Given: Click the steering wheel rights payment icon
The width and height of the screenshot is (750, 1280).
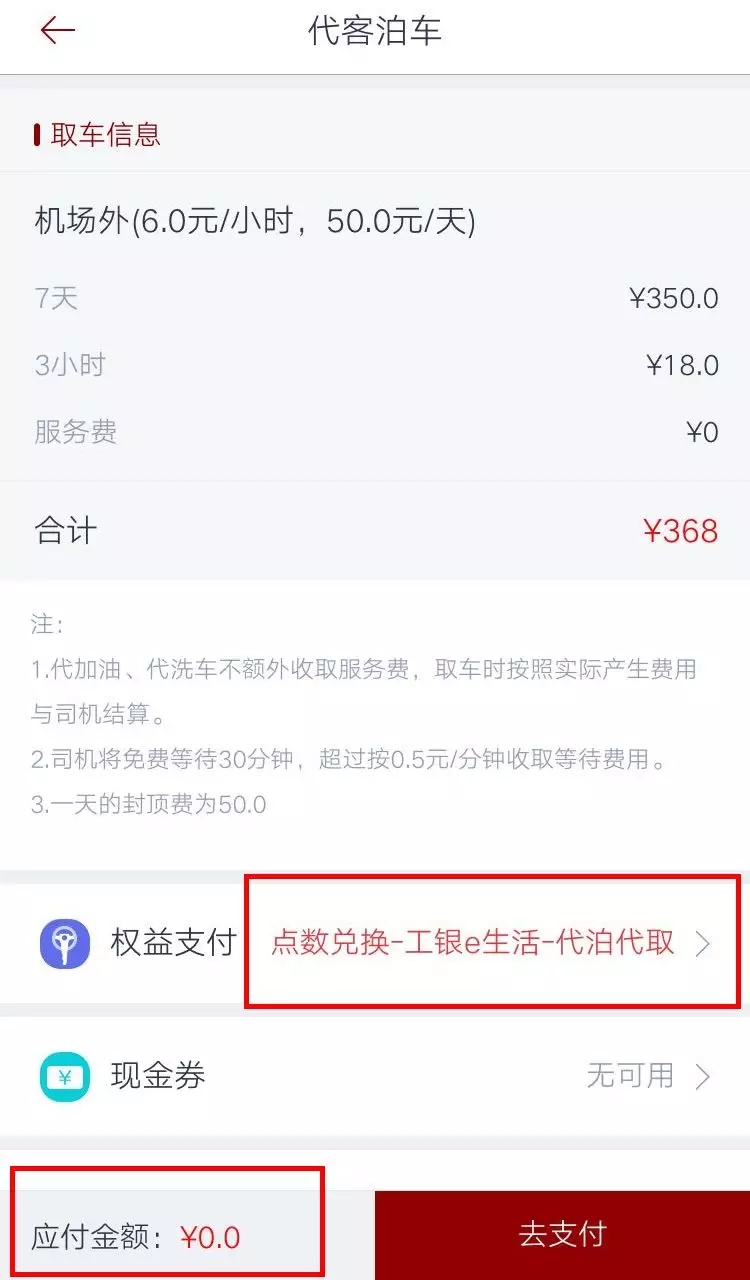Looking at the screenshot, I should click(65, 943).
